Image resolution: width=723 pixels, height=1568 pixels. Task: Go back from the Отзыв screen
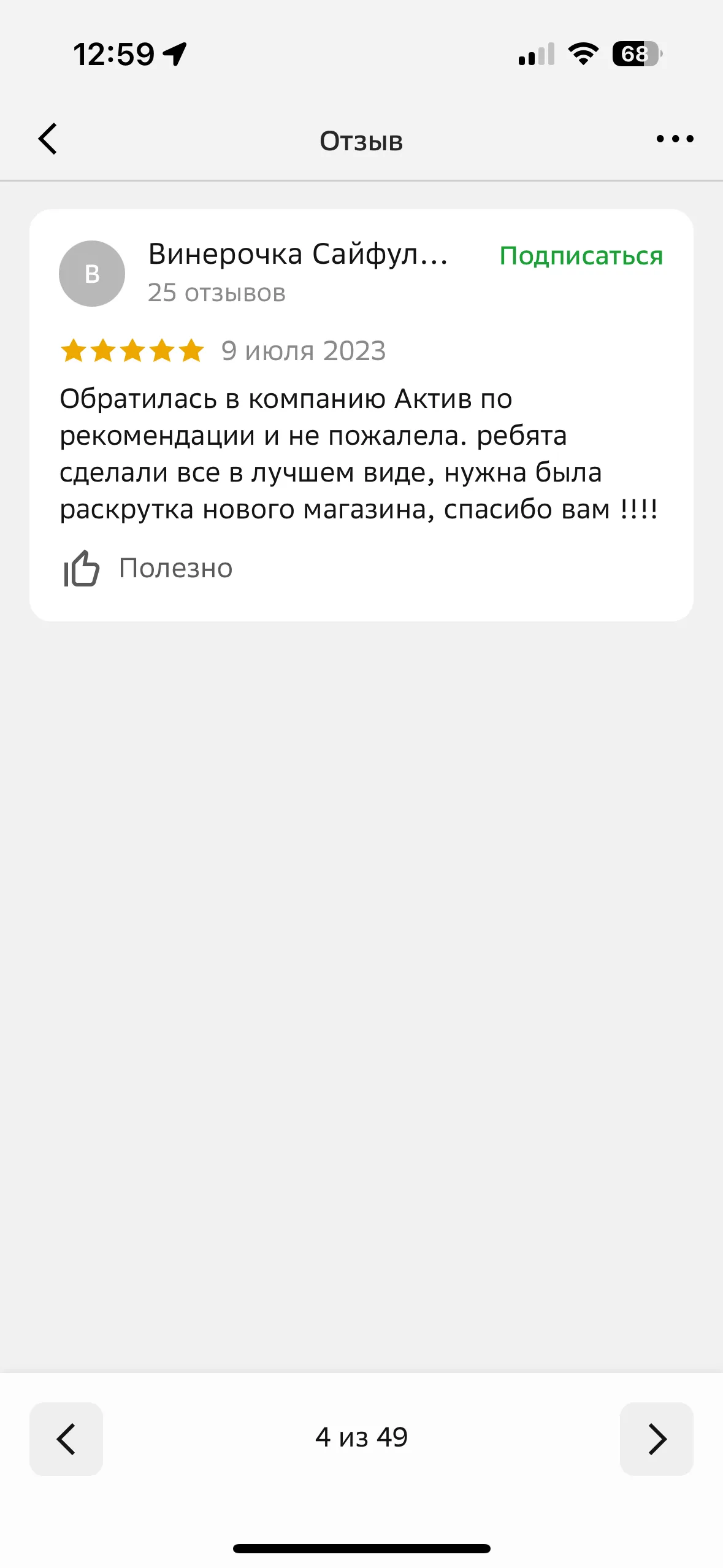[x=48, y=139]
